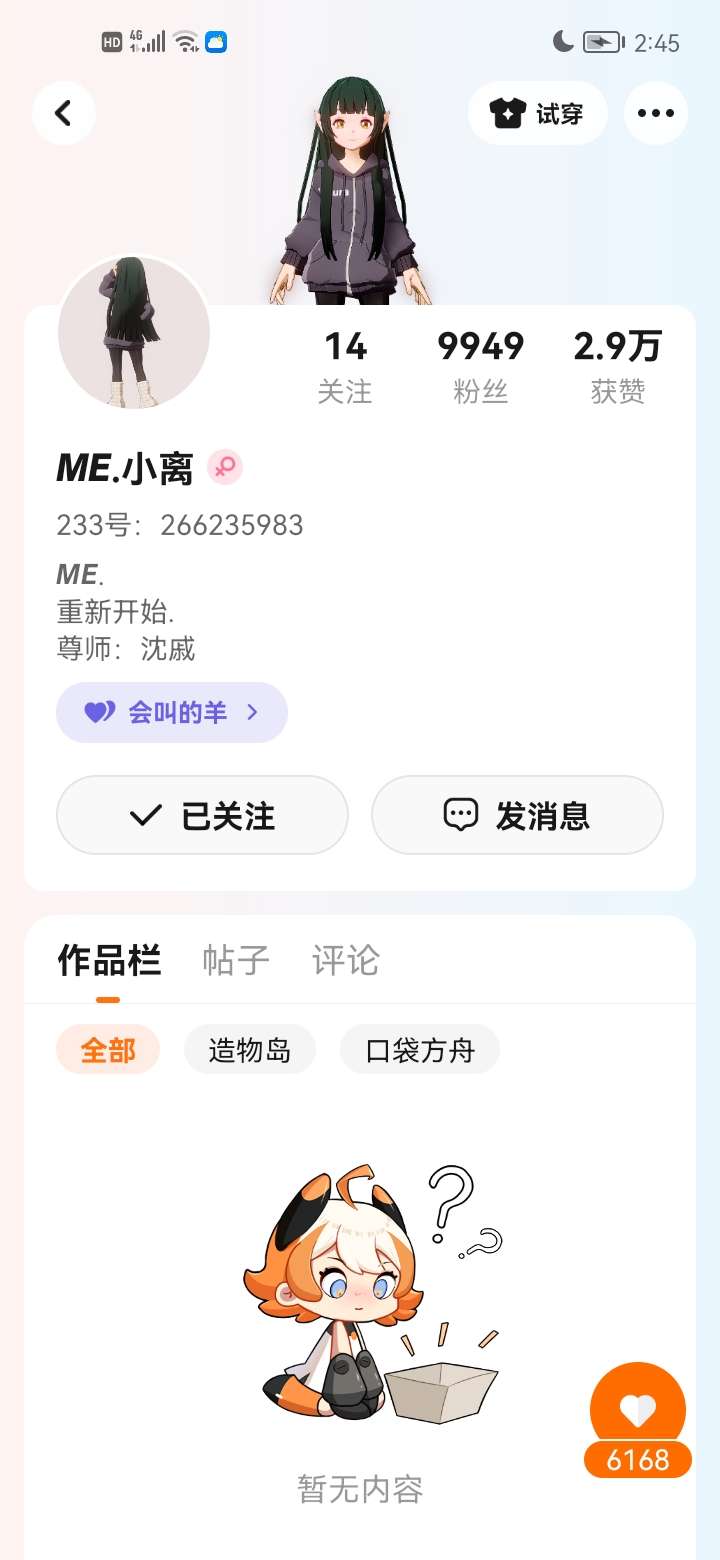
Task: Open ME.小离's round profile avatar
Action: pos(134,333)
